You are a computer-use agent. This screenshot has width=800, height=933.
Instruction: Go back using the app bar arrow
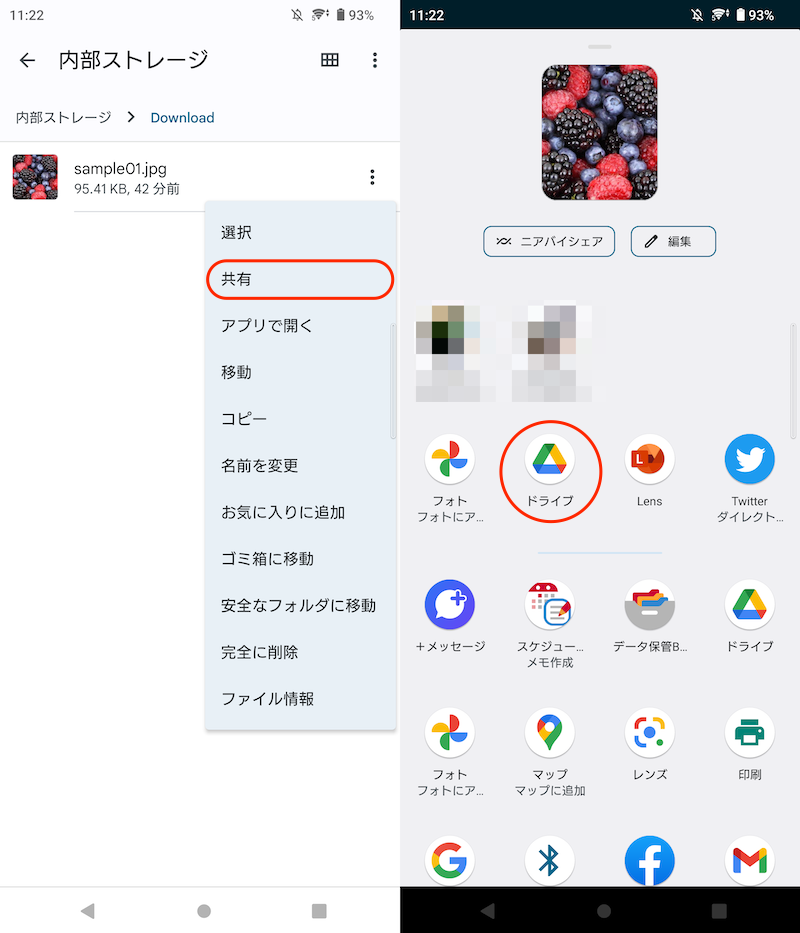27,60
